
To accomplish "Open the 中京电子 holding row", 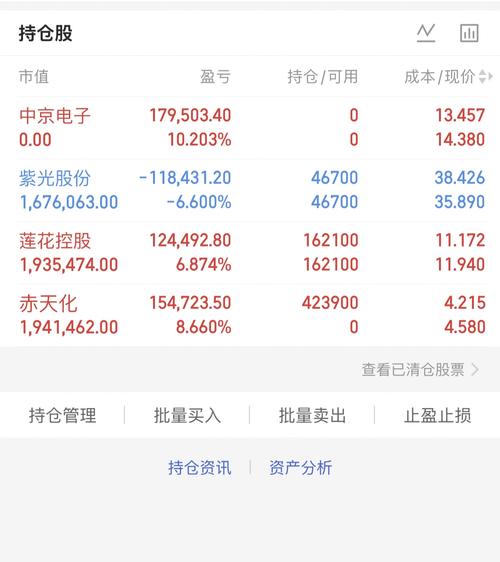I will click(x=250, y=128).
